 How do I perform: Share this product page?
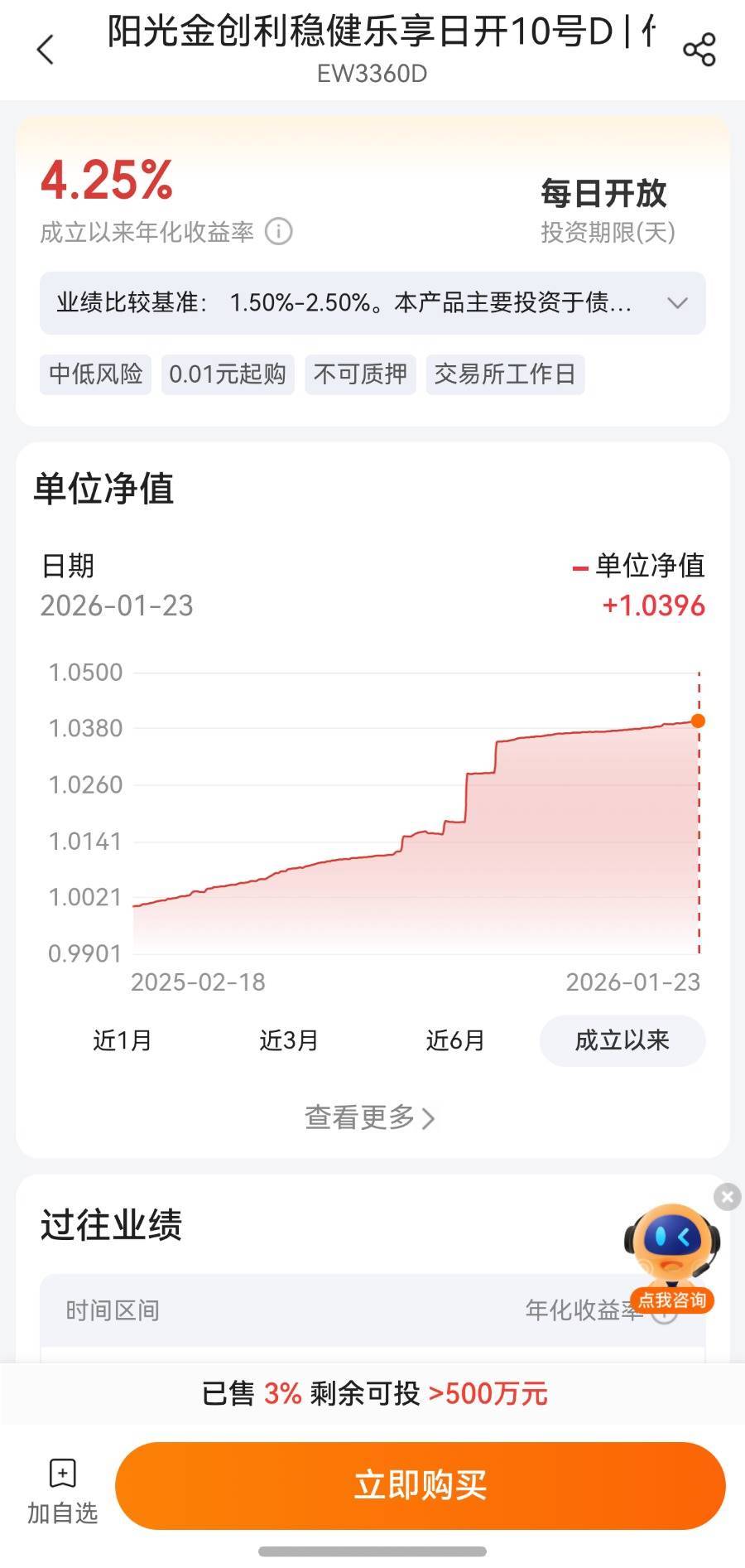[699, 50]
